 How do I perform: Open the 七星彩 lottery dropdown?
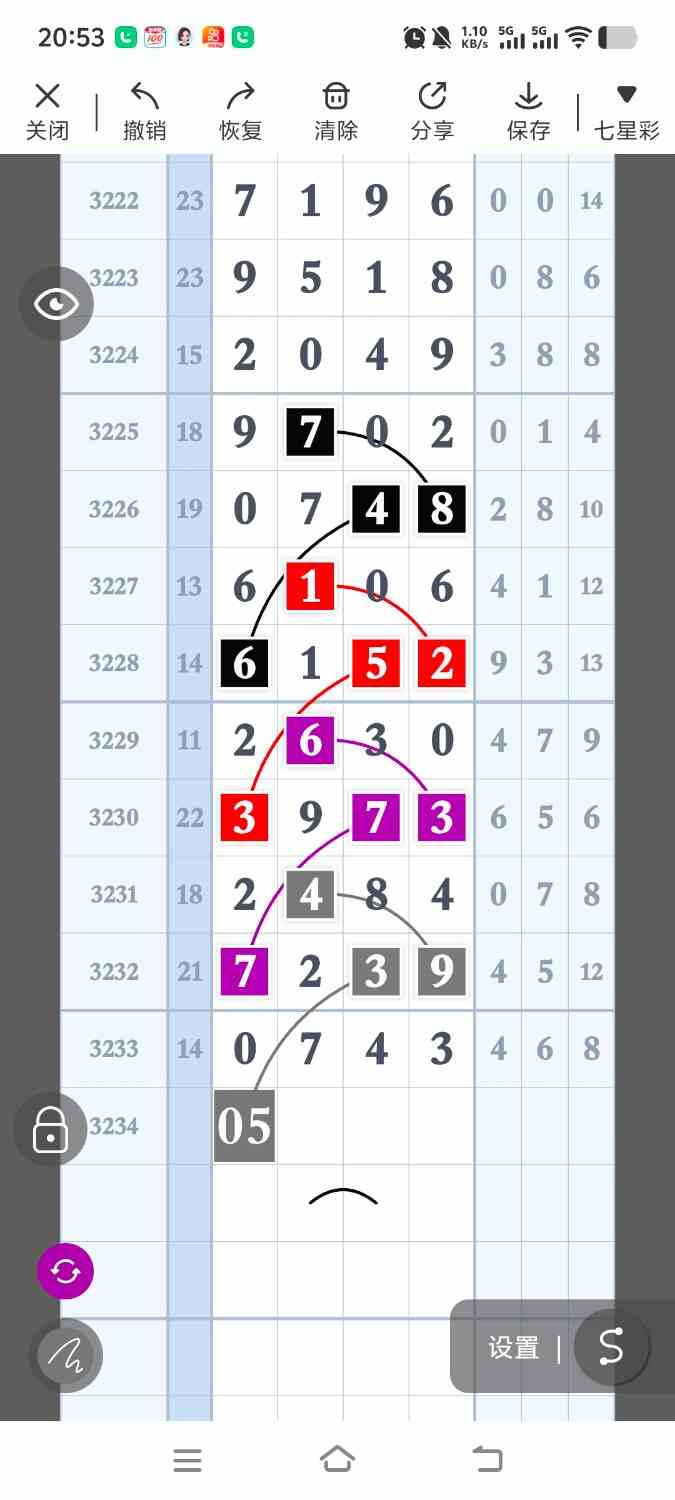(x=627, y=112)
